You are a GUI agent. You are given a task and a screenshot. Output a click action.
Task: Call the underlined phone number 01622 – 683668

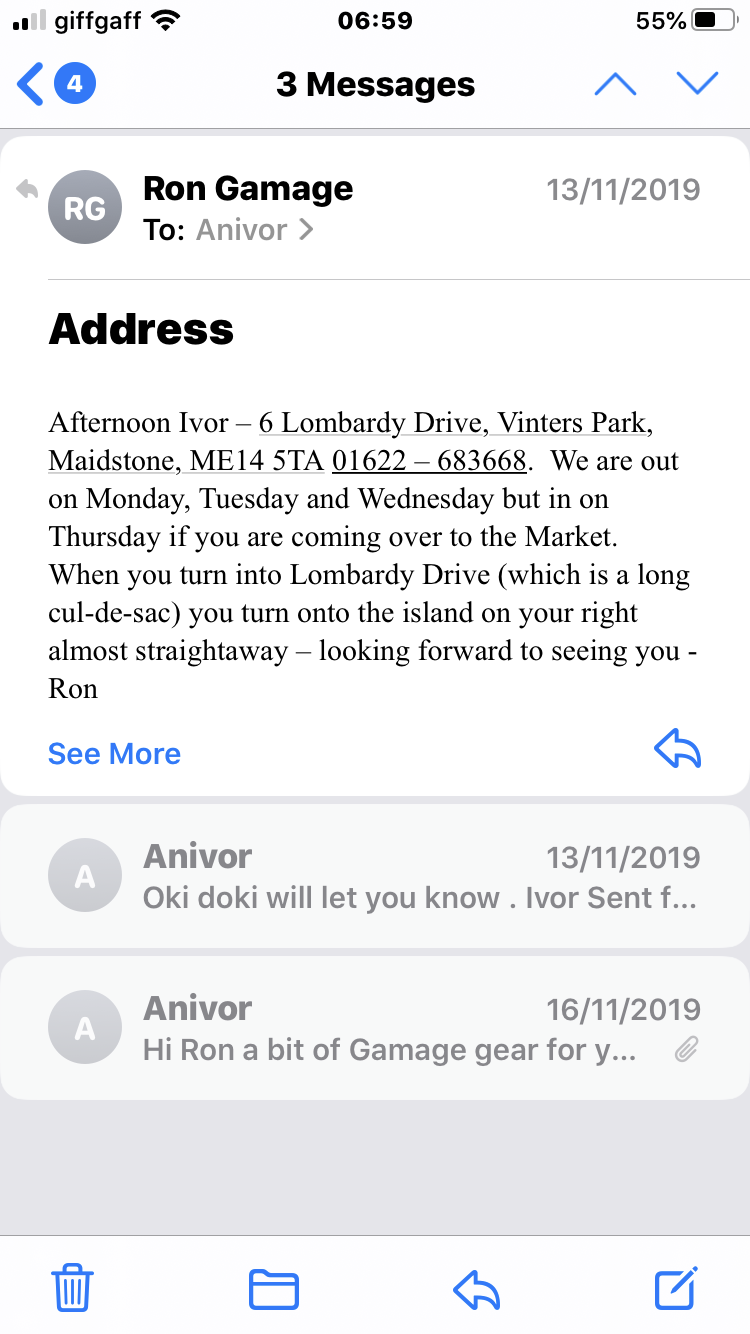click(429, 461)
